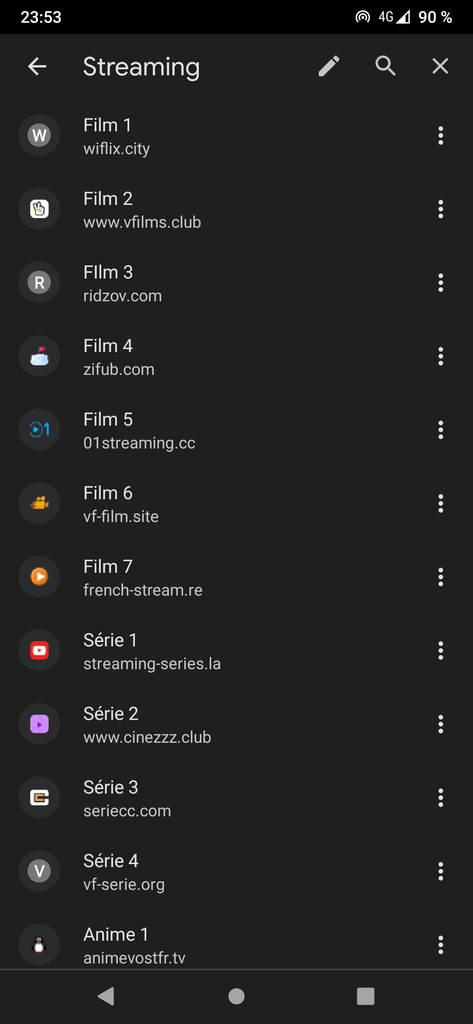The height and width of the screenshot is (1024, 473).
Task: Edit the Streaming folder with pencil icon
Action: 329,66
